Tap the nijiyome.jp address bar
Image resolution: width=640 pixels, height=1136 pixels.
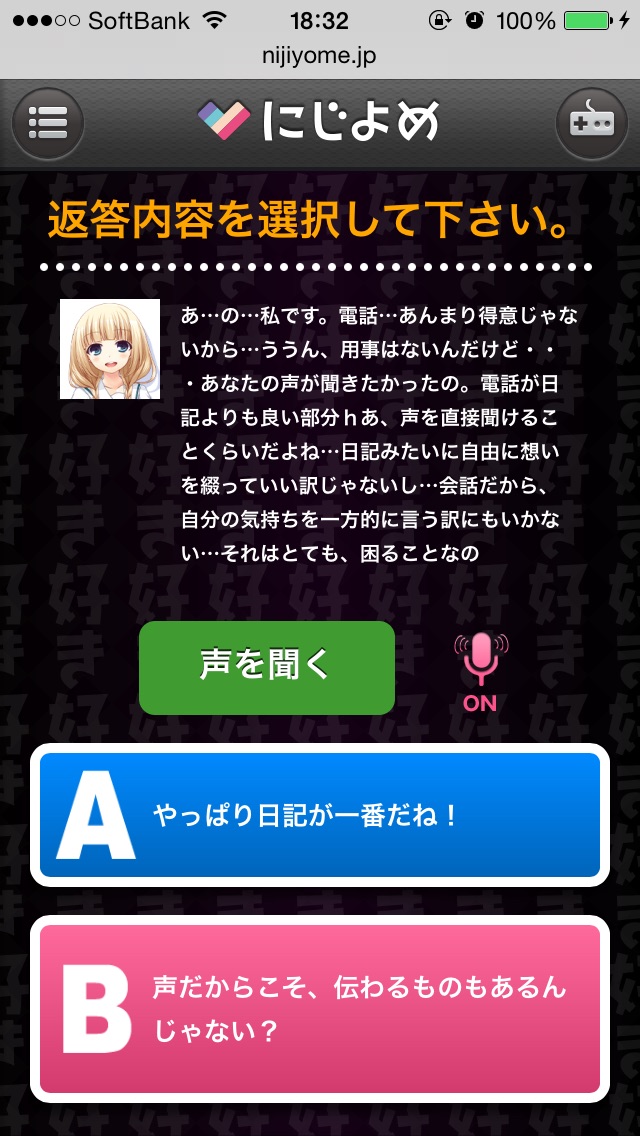[320, 57]
